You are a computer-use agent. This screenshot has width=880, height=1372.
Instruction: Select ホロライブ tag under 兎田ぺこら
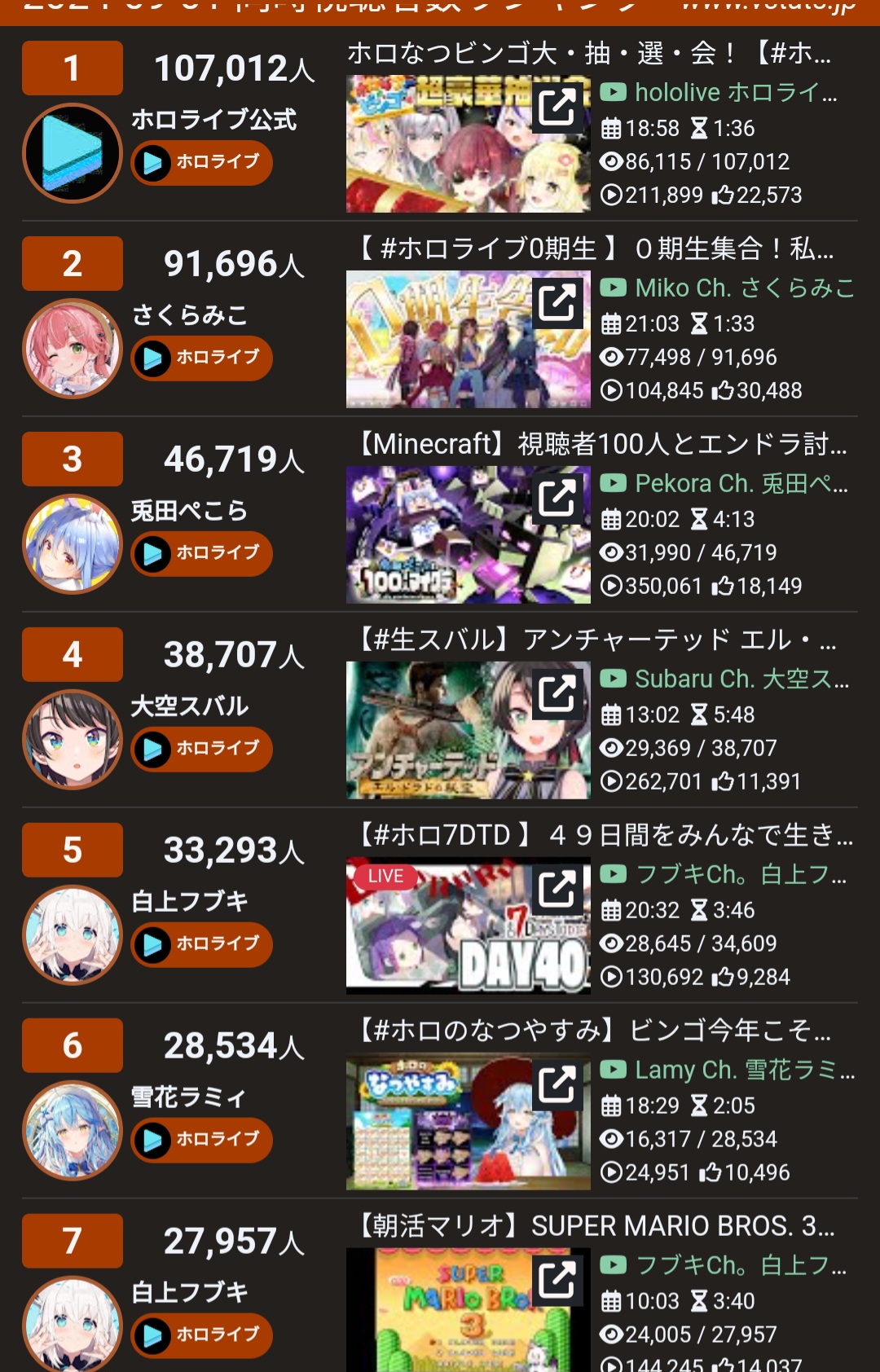pos(201,553)
